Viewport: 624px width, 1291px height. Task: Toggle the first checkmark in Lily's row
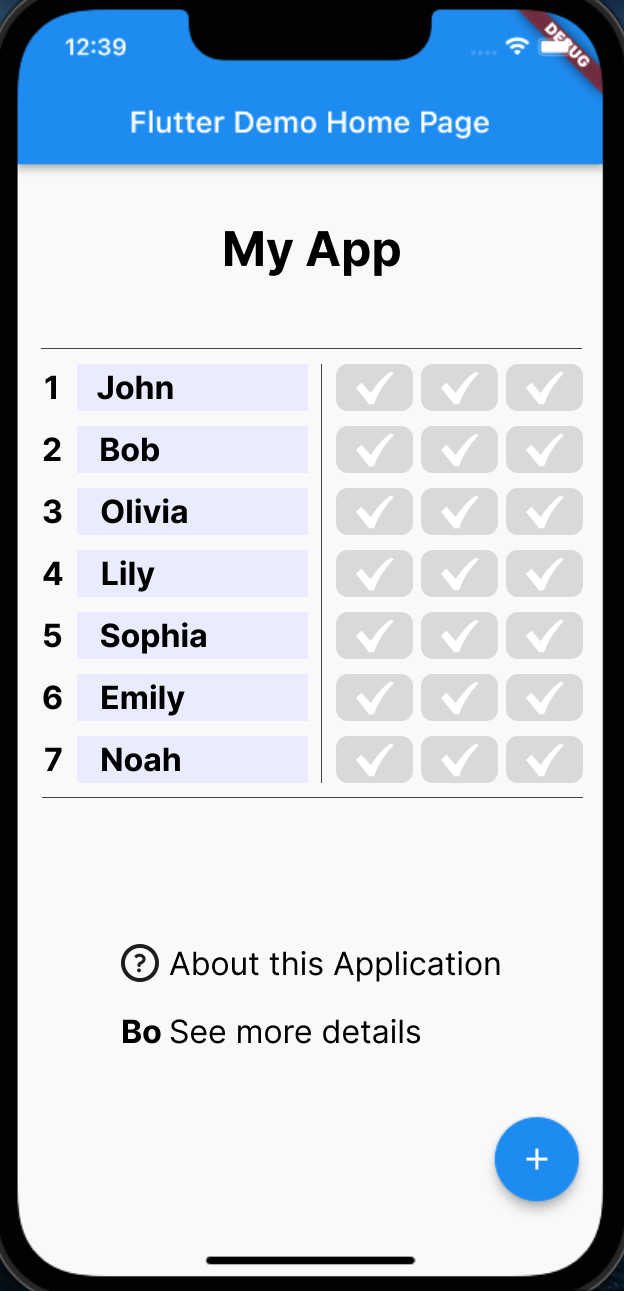[374, 574]
